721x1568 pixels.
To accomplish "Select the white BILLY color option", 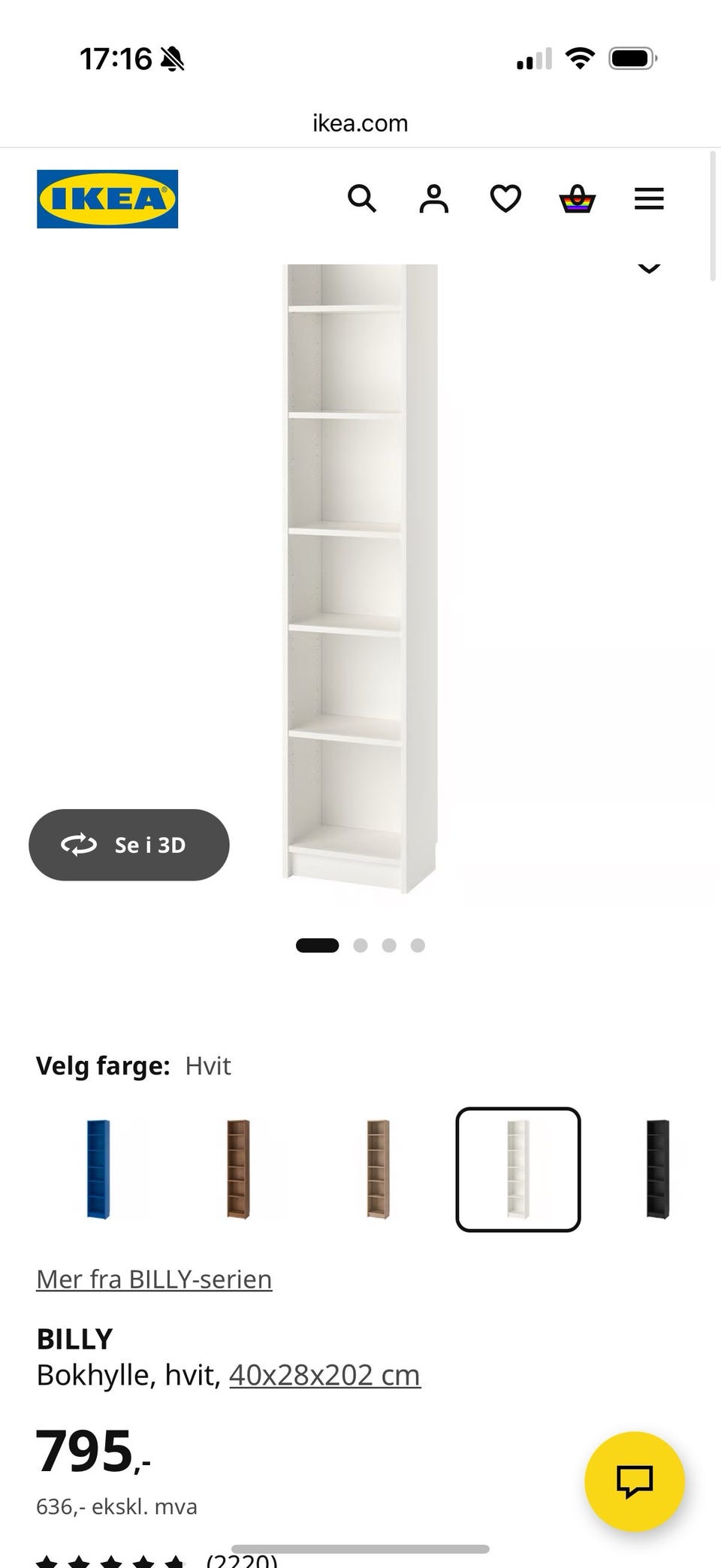I will tap(518, 1169).
